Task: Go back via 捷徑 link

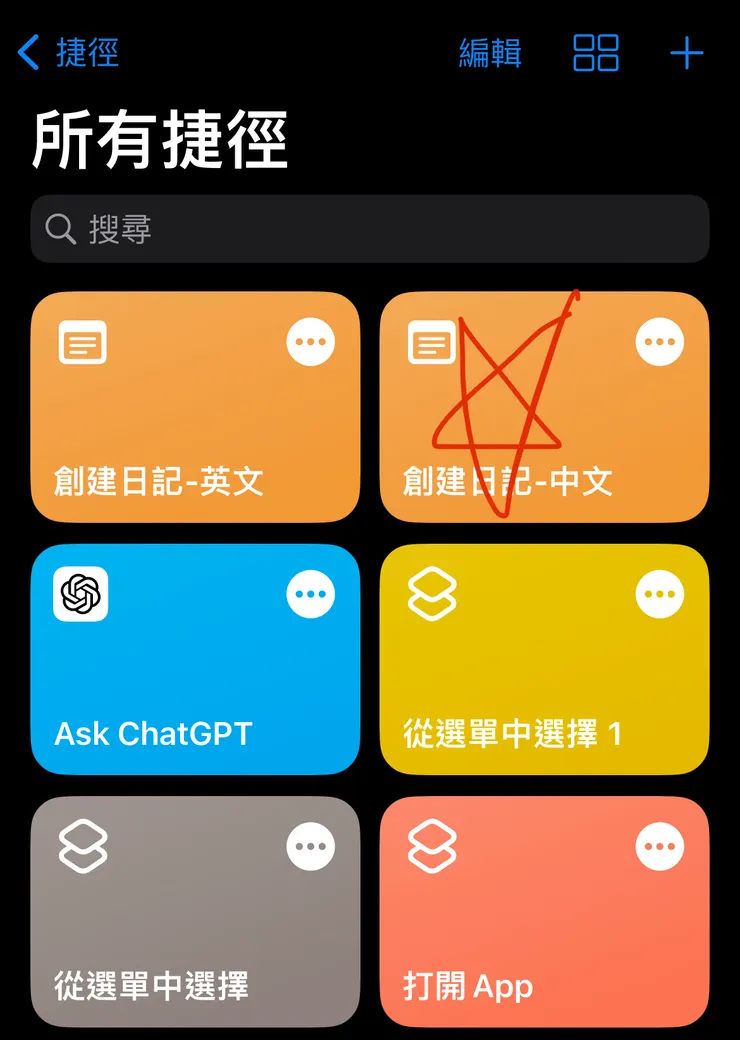Action: tap(66, 53)
